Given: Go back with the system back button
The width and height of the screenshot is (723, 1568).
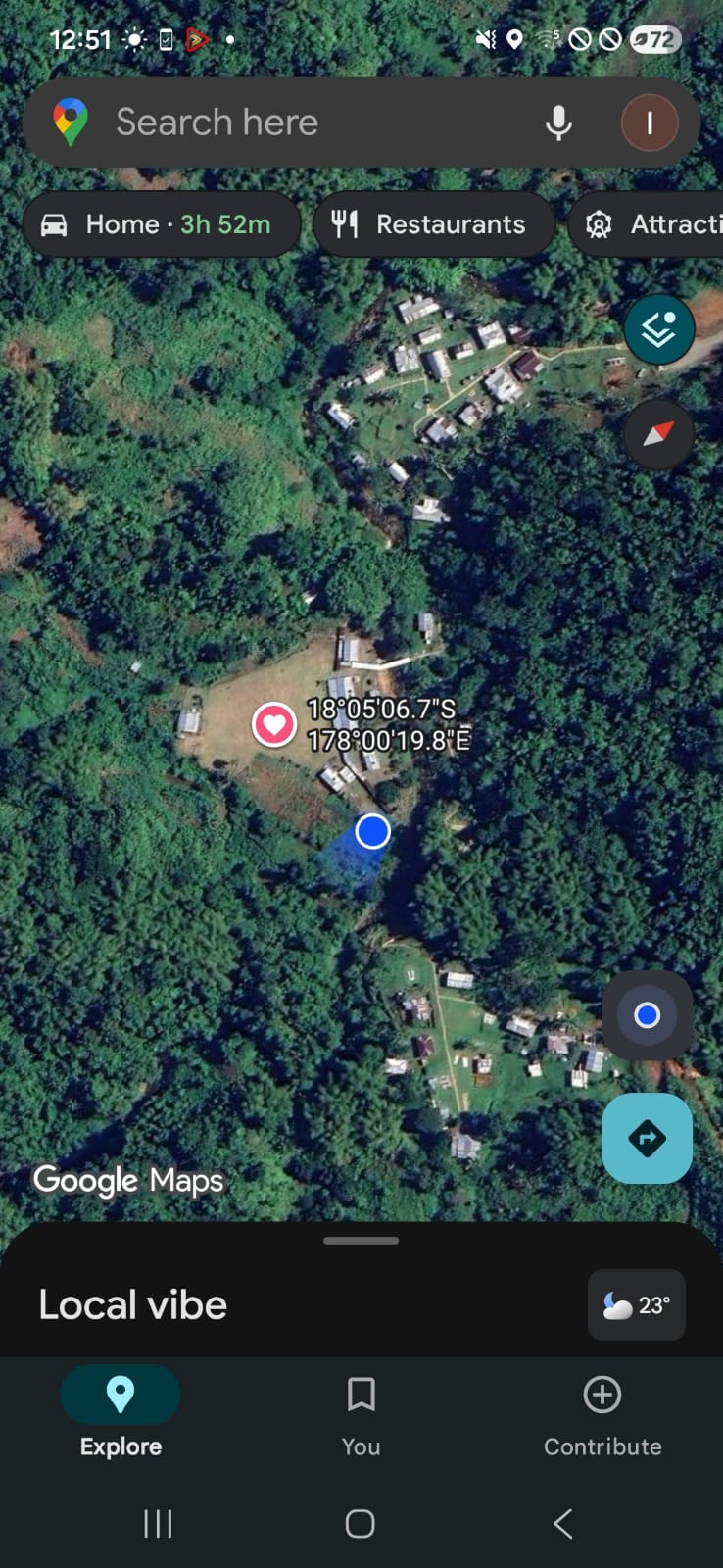Looking at the screenshot, I should click(x=562, y=1523).
